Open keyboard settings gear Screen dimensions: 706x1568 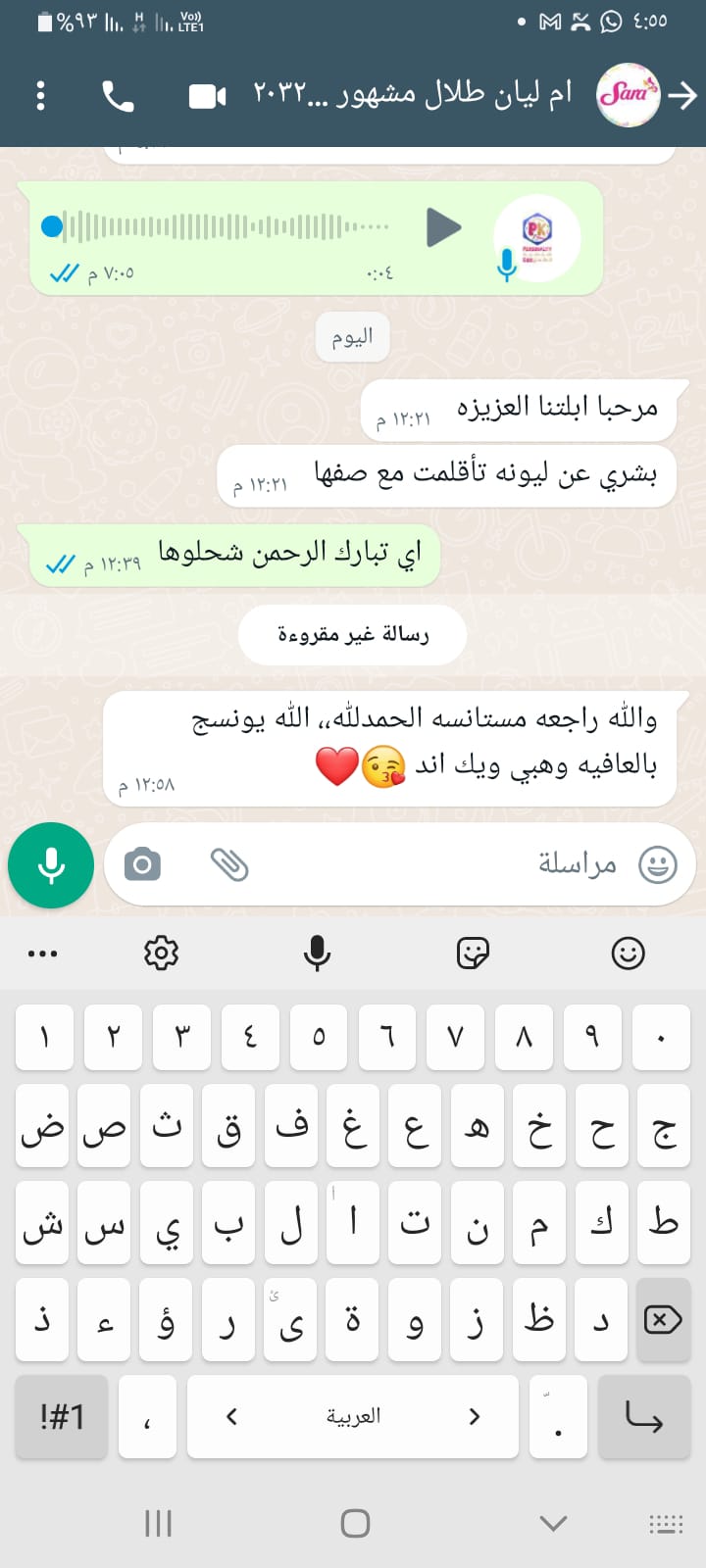[161, 953]
